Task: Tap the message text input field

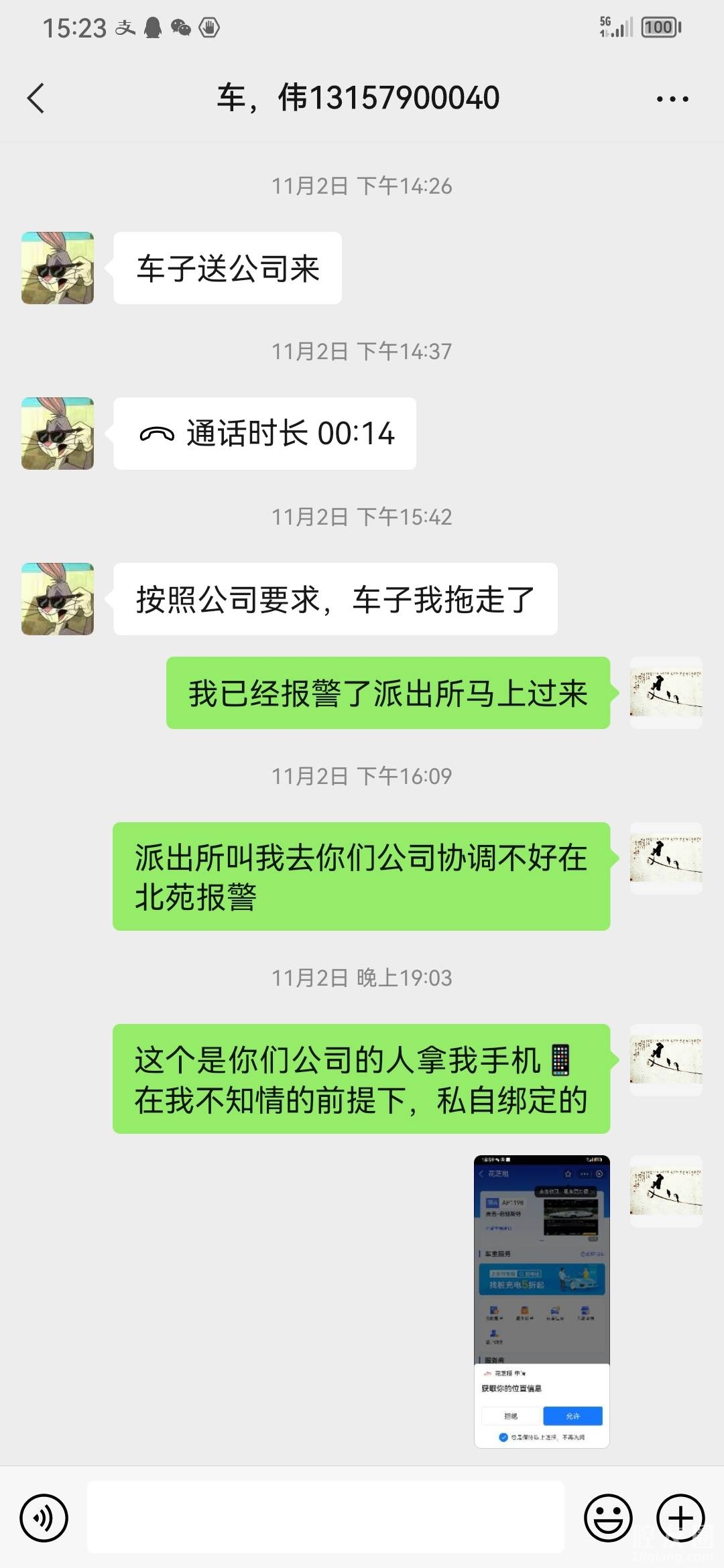Action: pyautogui.click(x=326, y=1518)
